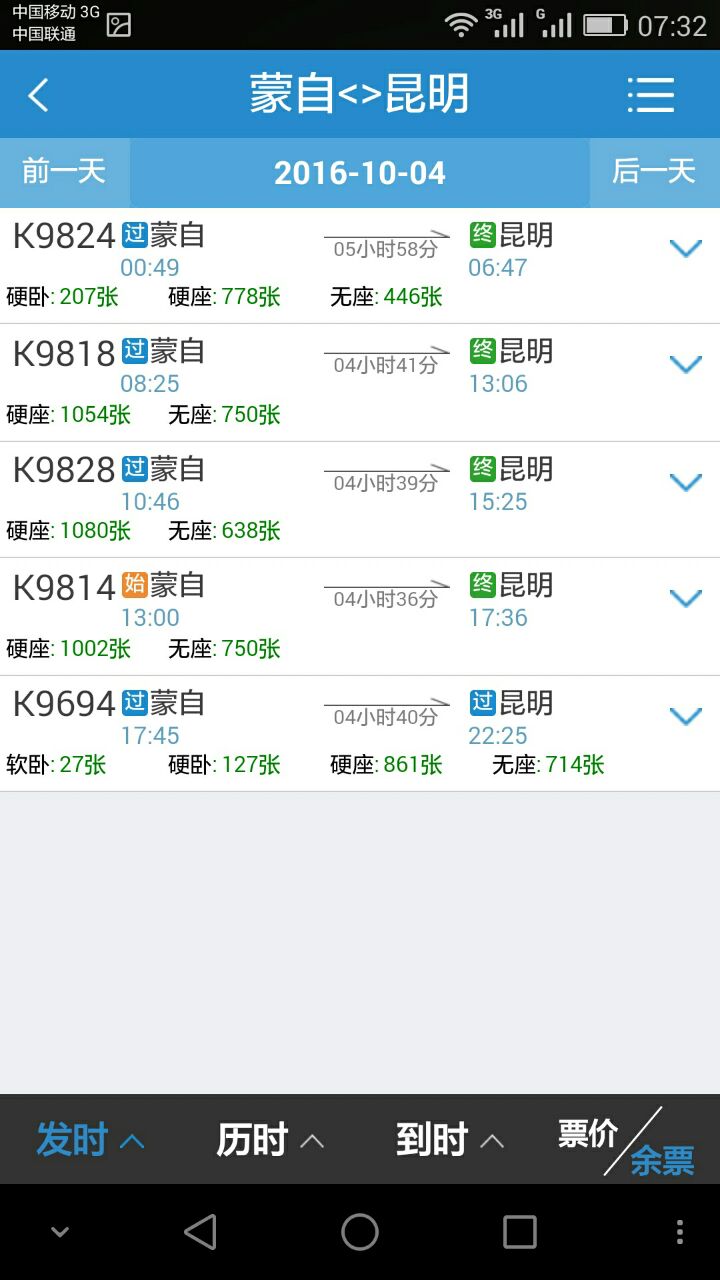Viewport: 720px width, 1280px height.
Task: Go back using the top-left arrow
Action: point(38,96)
